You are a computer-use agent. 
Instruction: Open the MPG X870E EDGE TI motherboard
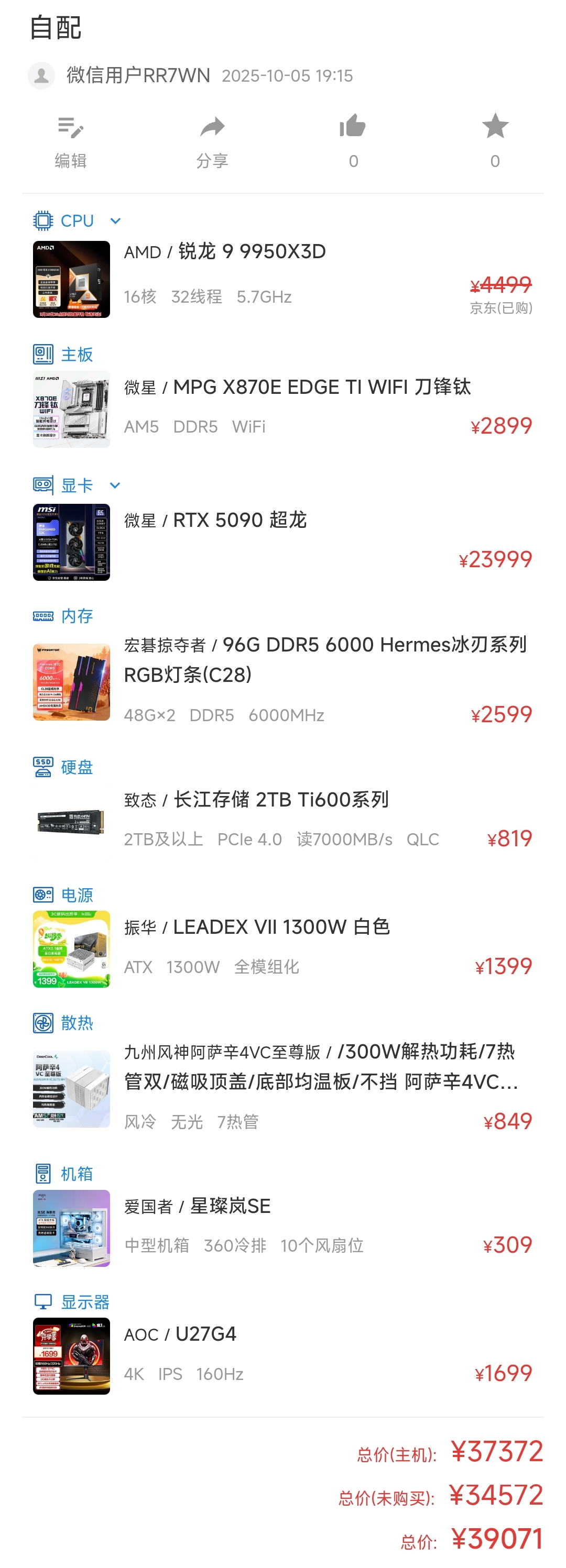tap(297, 387)
